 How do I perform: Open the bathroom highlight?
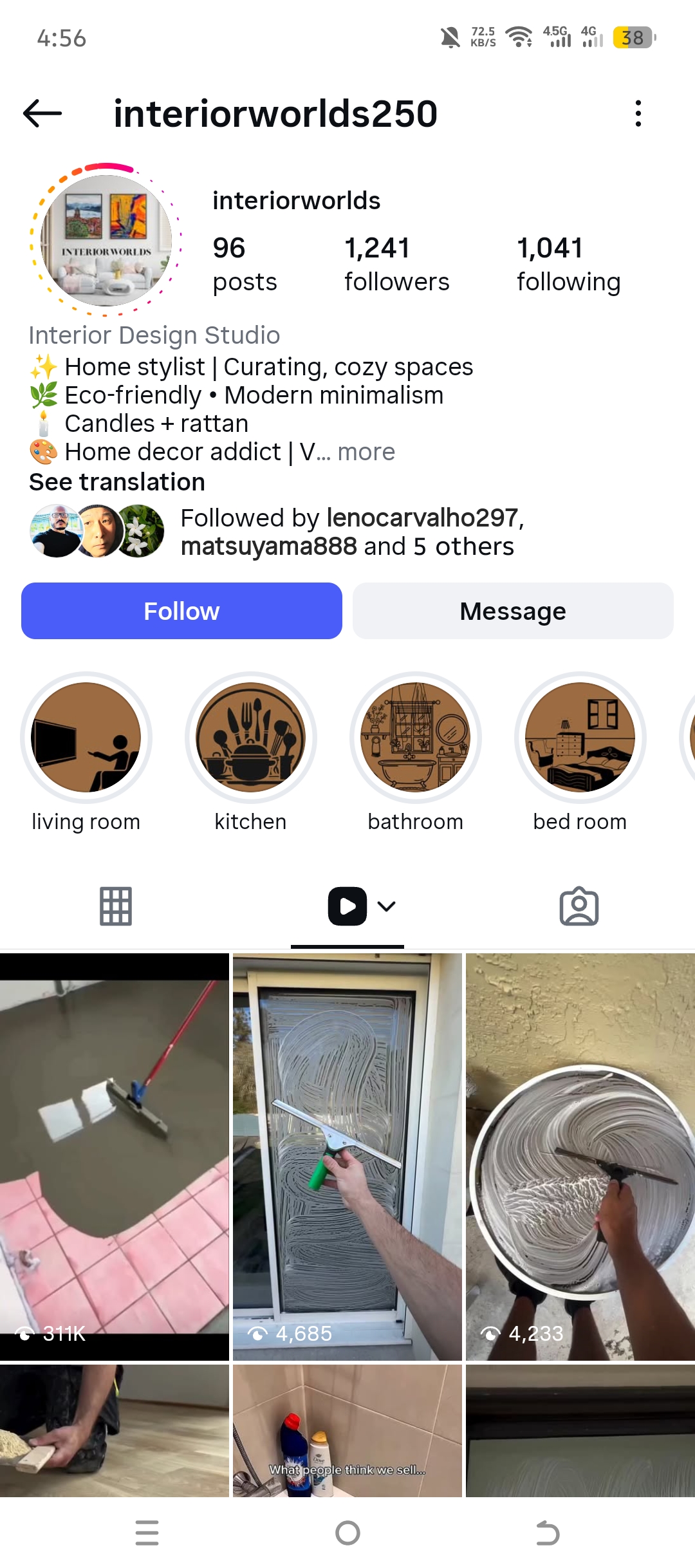[415, 738]
